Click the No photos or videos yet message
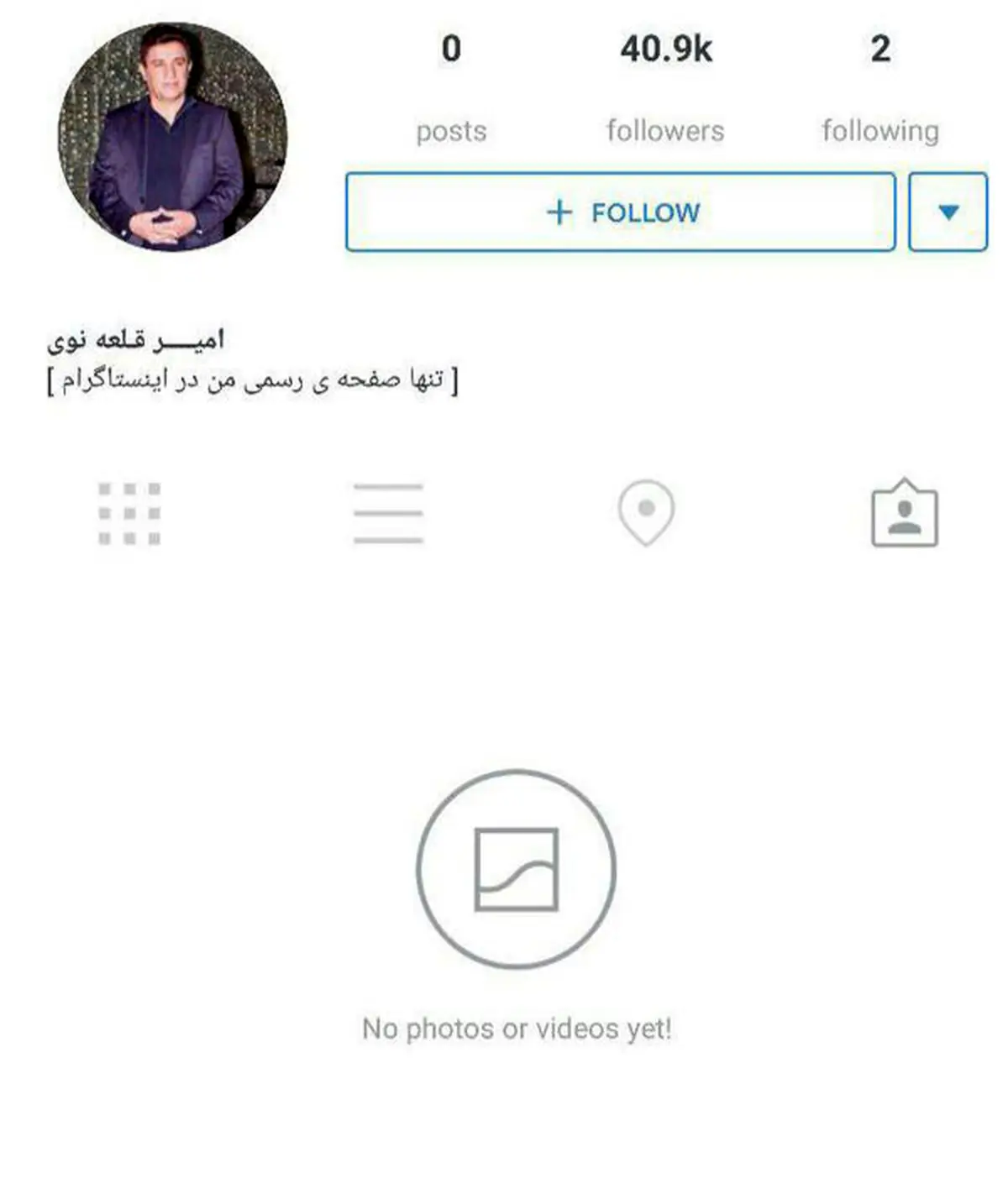 pyautogui.click(x=518, y=1026)
